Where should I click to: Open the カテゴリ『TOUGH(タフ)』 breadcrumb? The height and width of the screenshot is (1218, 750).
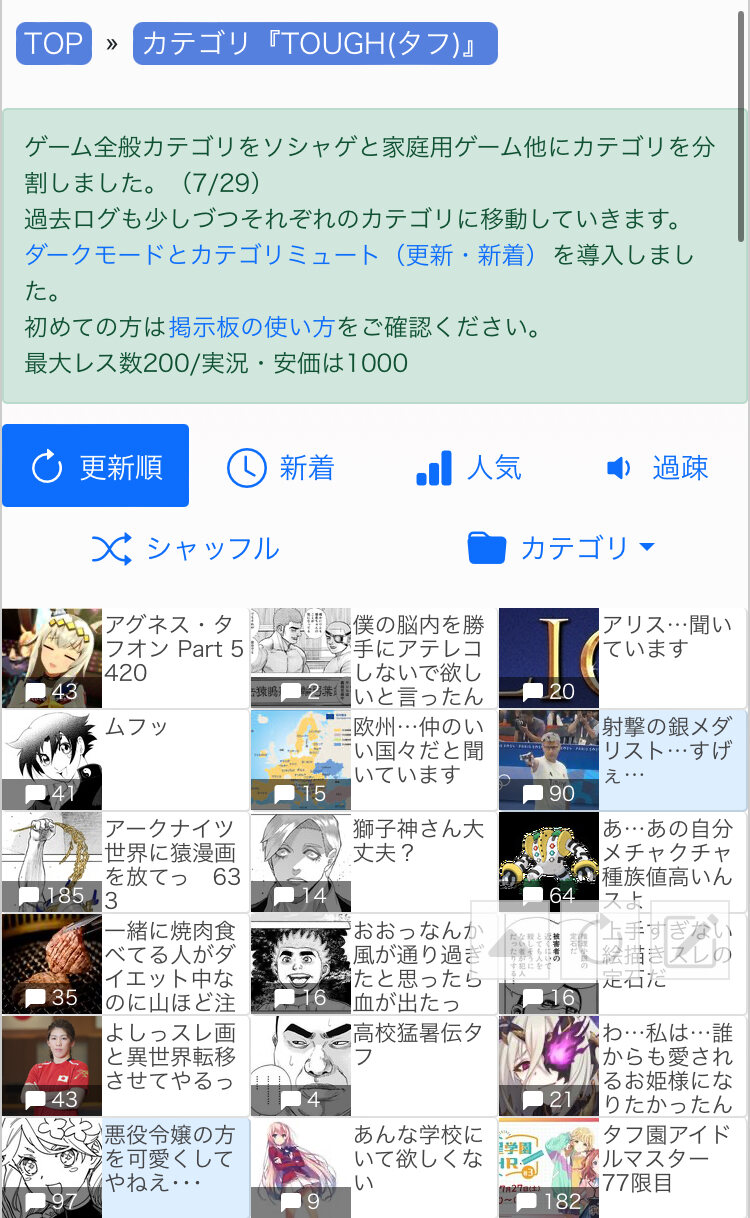pos(315,44)
